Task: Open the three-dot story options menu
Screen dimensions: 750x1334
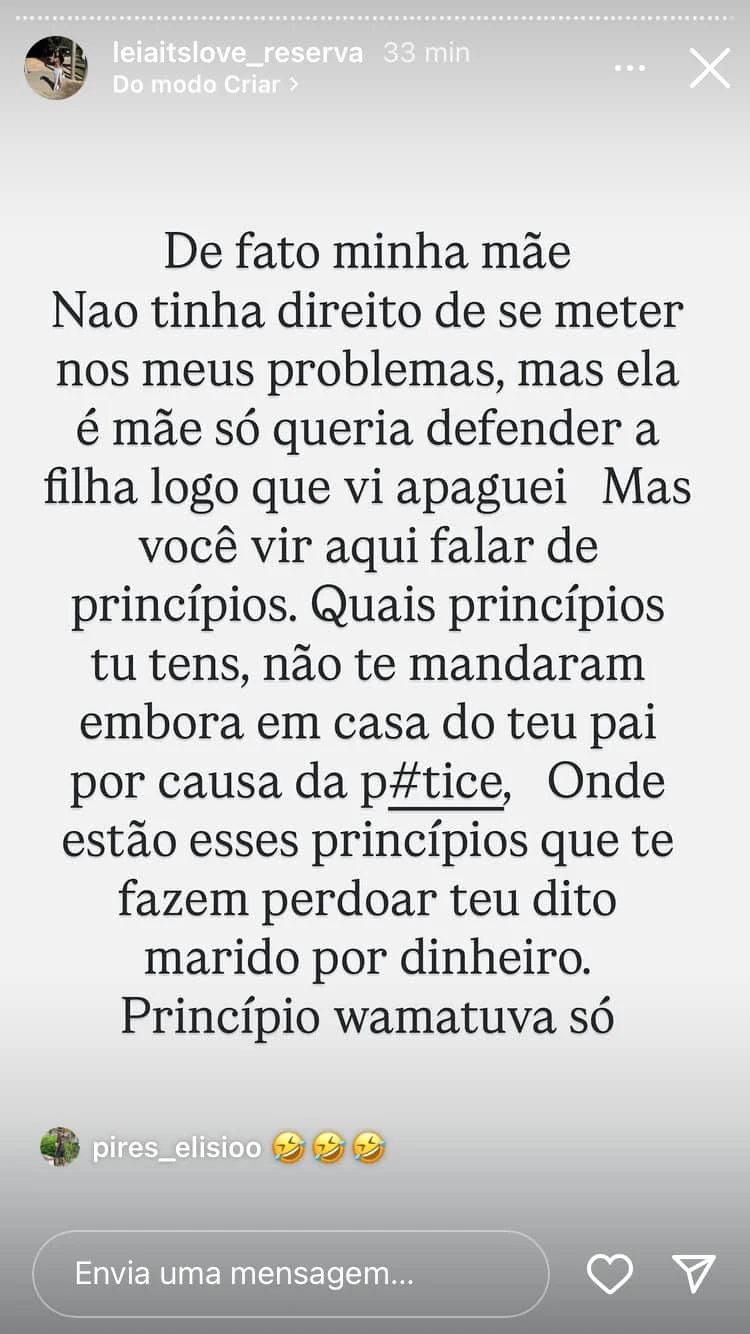Action: pos(630,69)
